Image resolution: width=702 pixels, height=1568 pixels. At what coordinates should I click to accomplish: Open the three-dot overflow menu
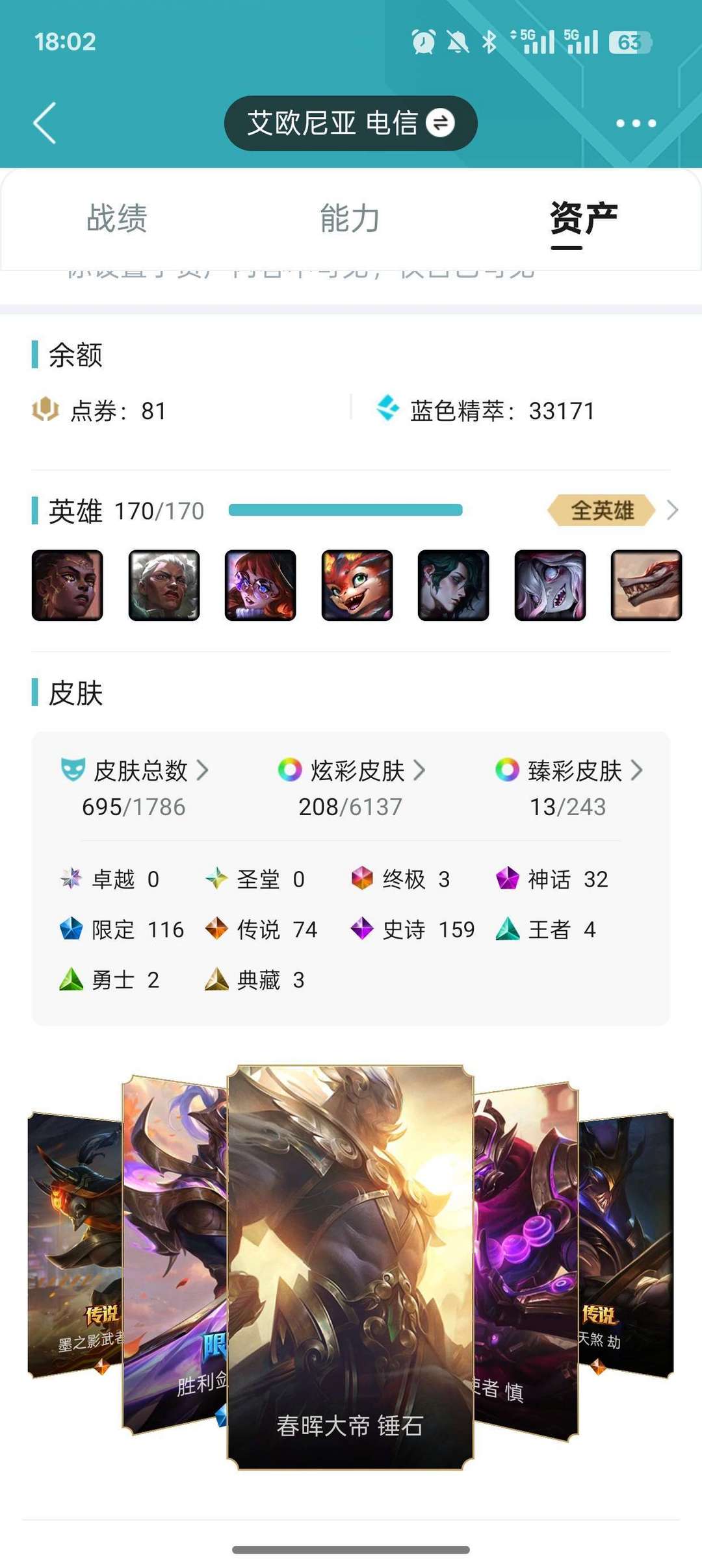(x=636, y=123)
